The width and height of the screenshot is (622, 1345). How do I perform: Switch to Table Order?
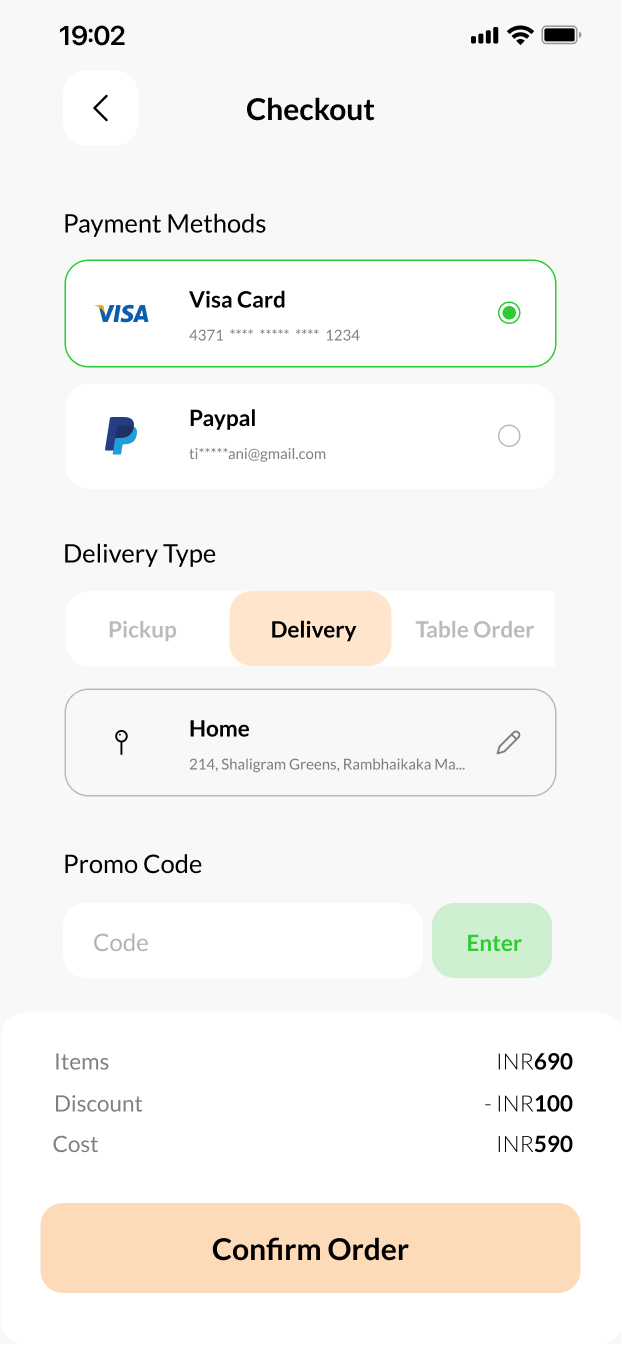pyautogui.click(x=474, y=629)
